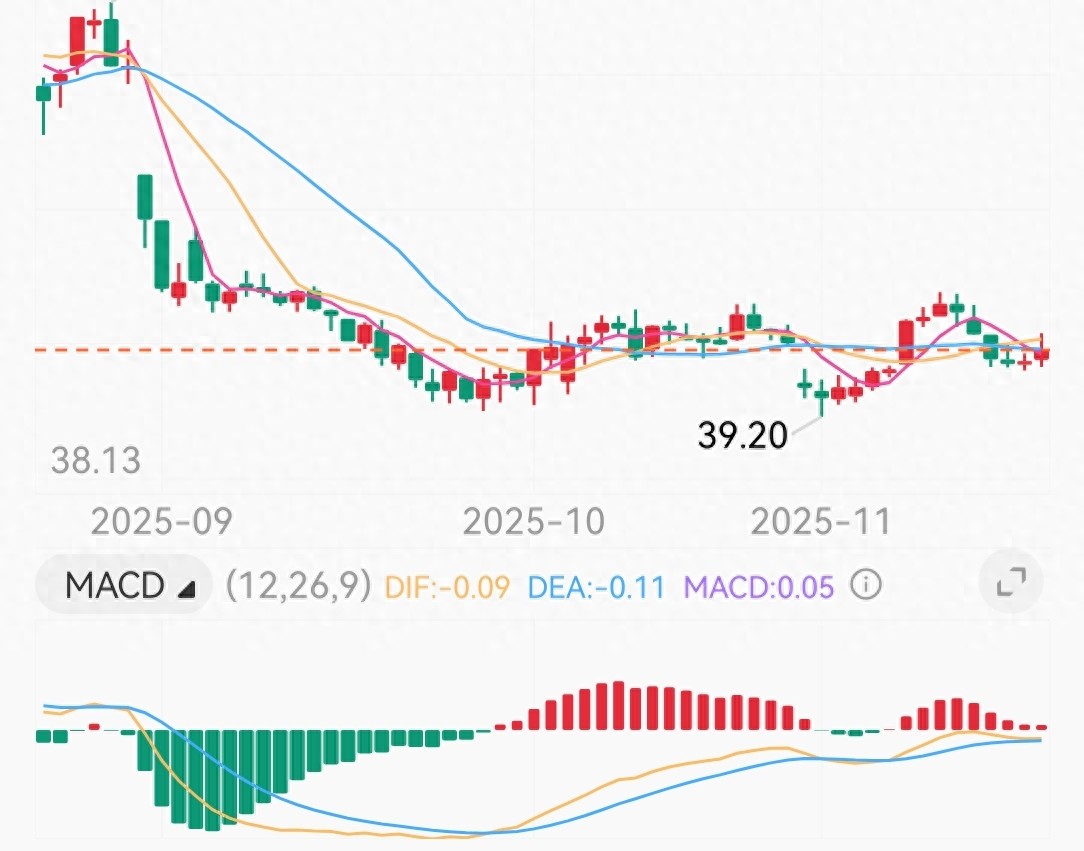Open the MACD indicator dropdown

pyautogui.click(x=124, y=585)
